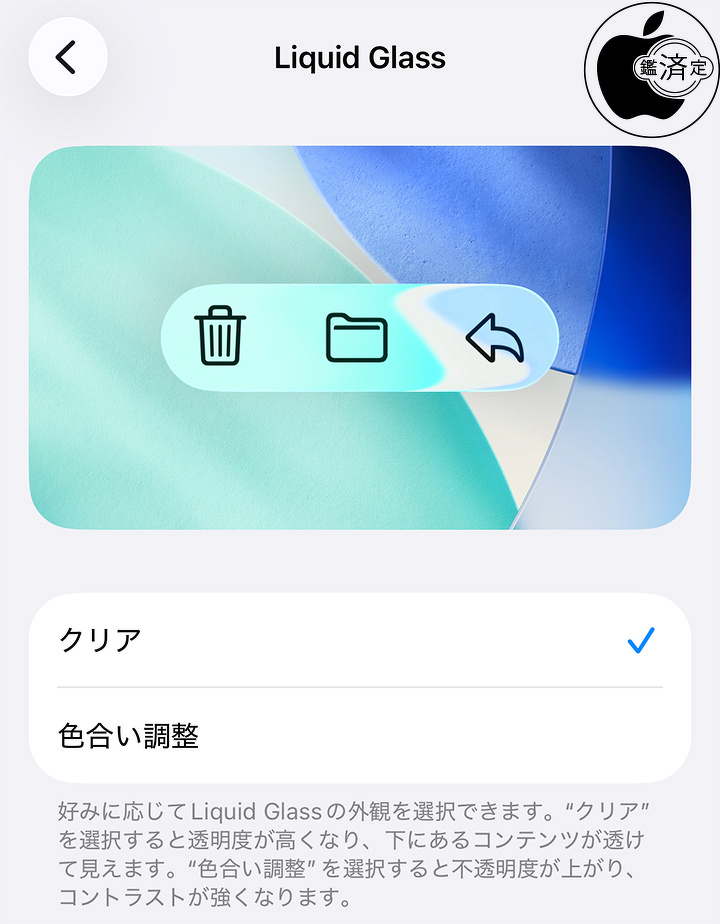The height and width of the screenshot is (924, 720).
Task: Go back to the previous settings page
Action: point(67,58)
